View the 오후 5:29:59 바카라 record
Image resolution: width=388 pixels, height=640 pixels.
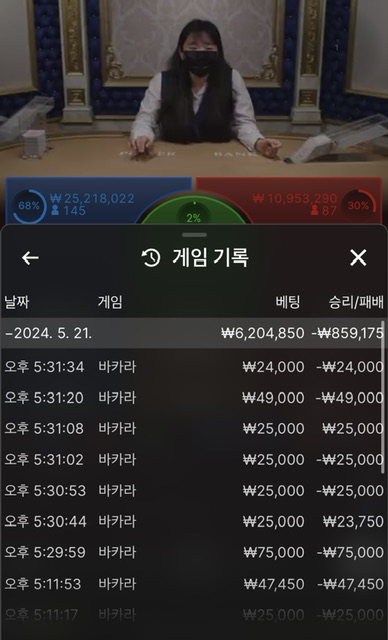tap(194, 553)
